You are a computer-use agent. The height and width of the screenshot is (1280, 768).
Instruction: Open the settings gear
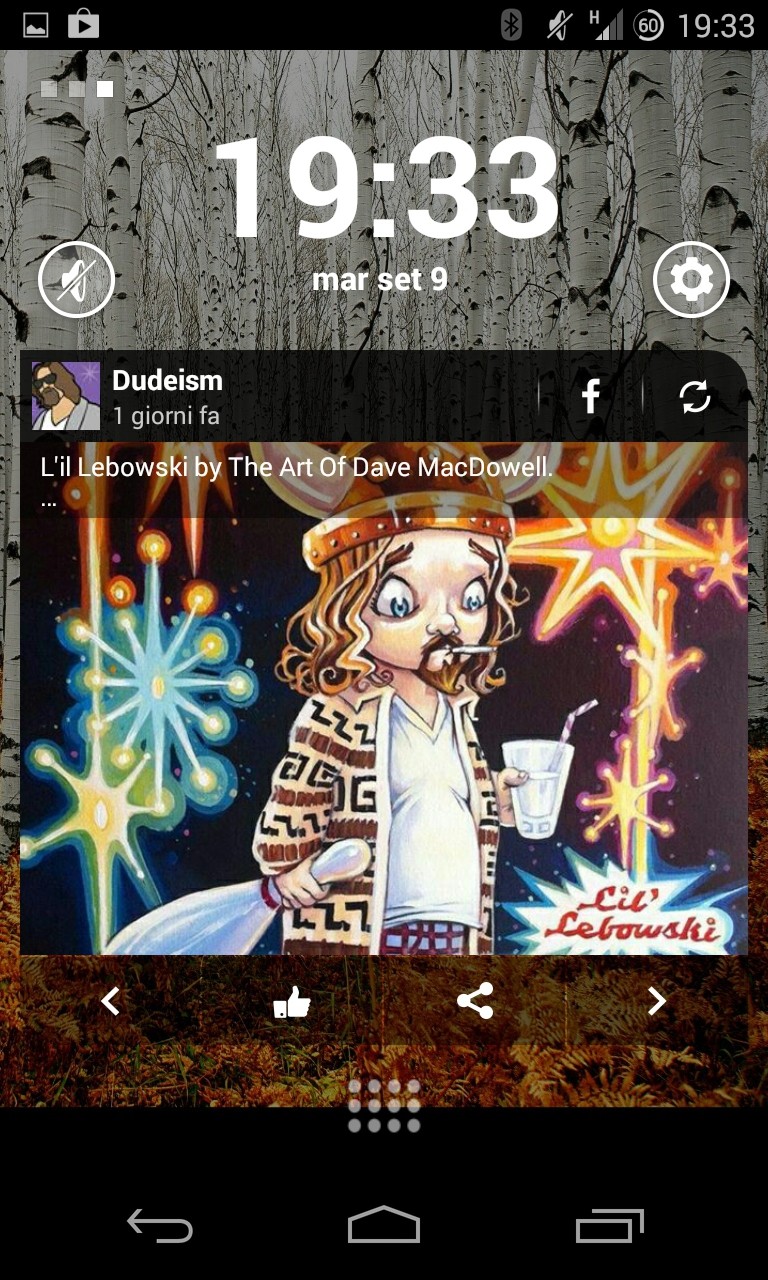(x=691, y=280)
